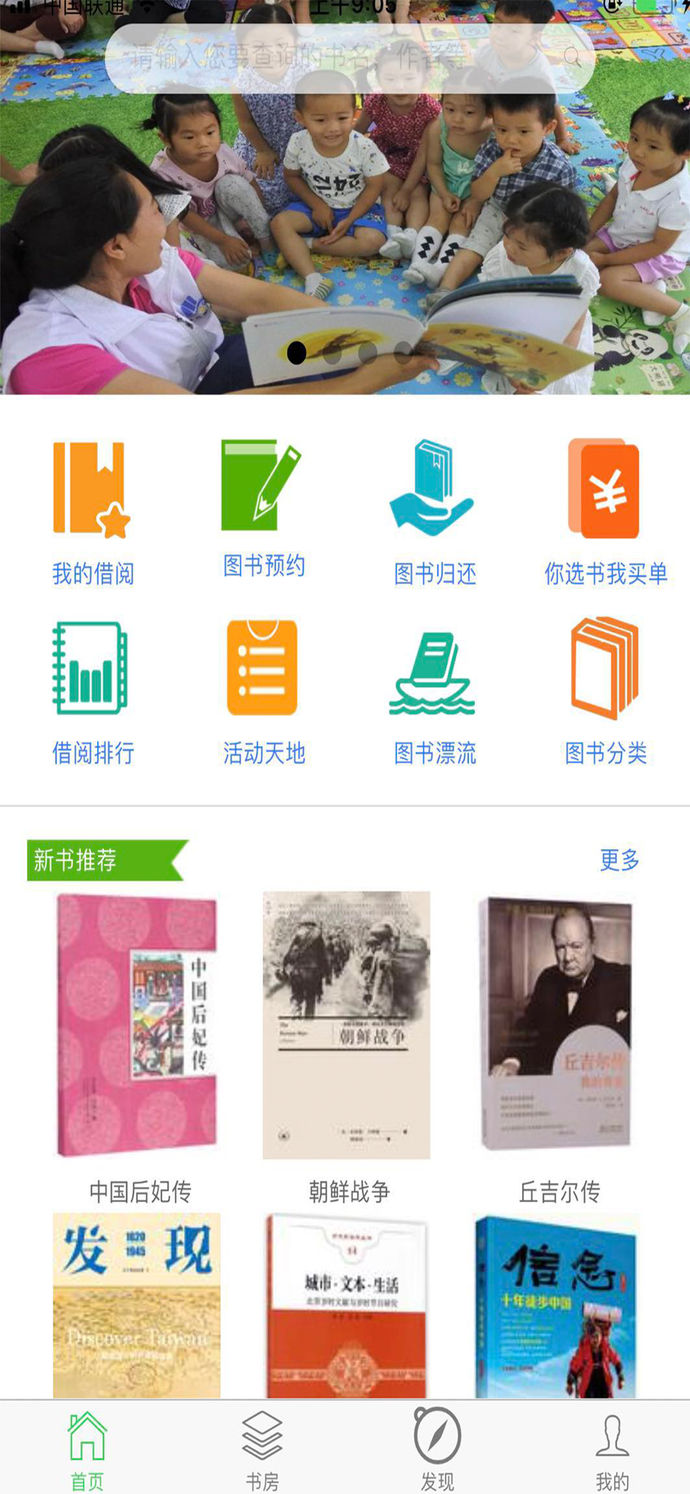
Task: Open the 发现 Discover Taiwan book
Action: tap(137, 1304)
